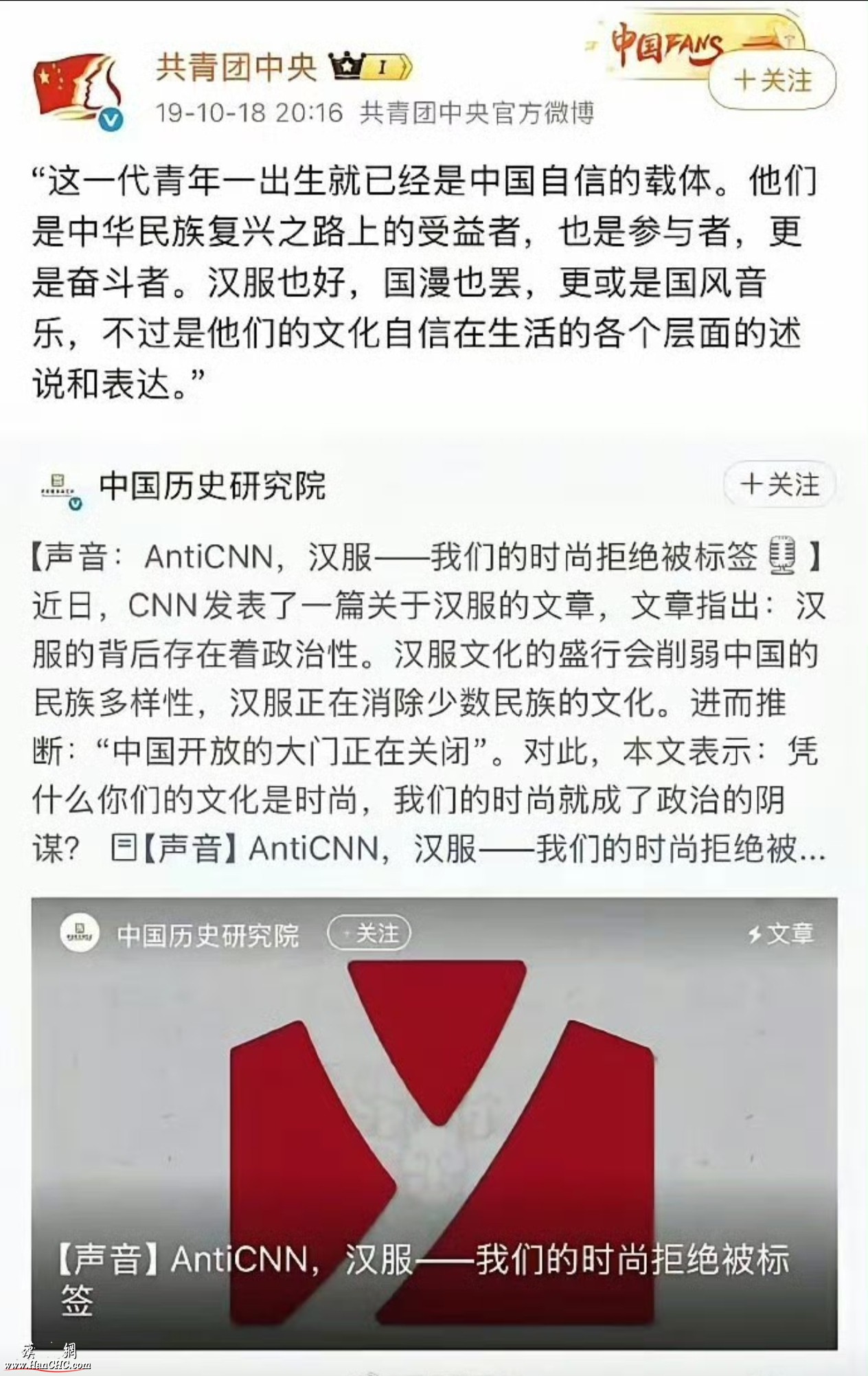Viewport: 868px width, 1376px height.
Task: Open 共青团中央 profile avatar
Action: click(x=78, y=88)
